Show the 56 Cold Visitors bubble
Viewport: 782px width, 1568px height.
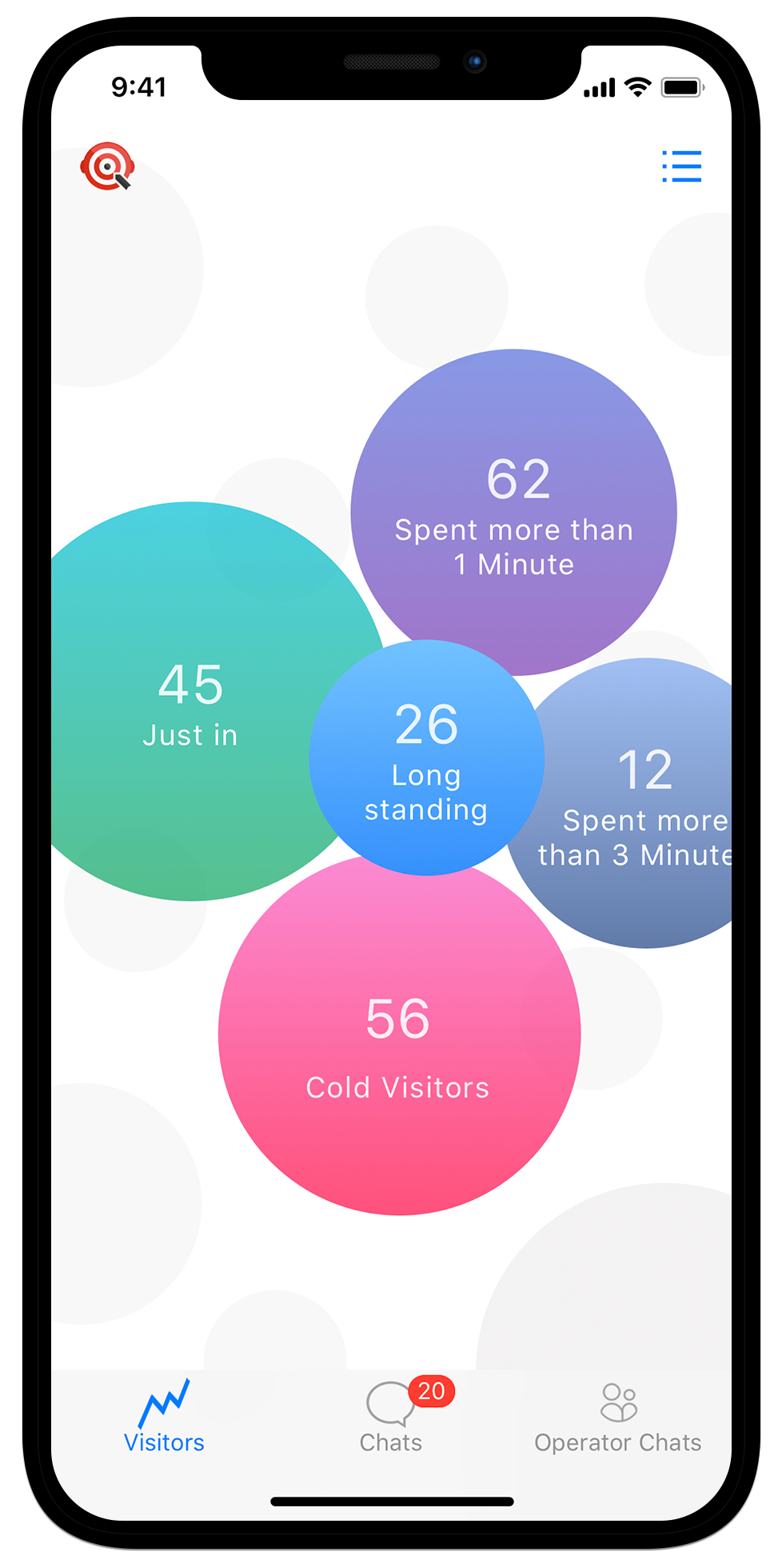point(398,1040)
